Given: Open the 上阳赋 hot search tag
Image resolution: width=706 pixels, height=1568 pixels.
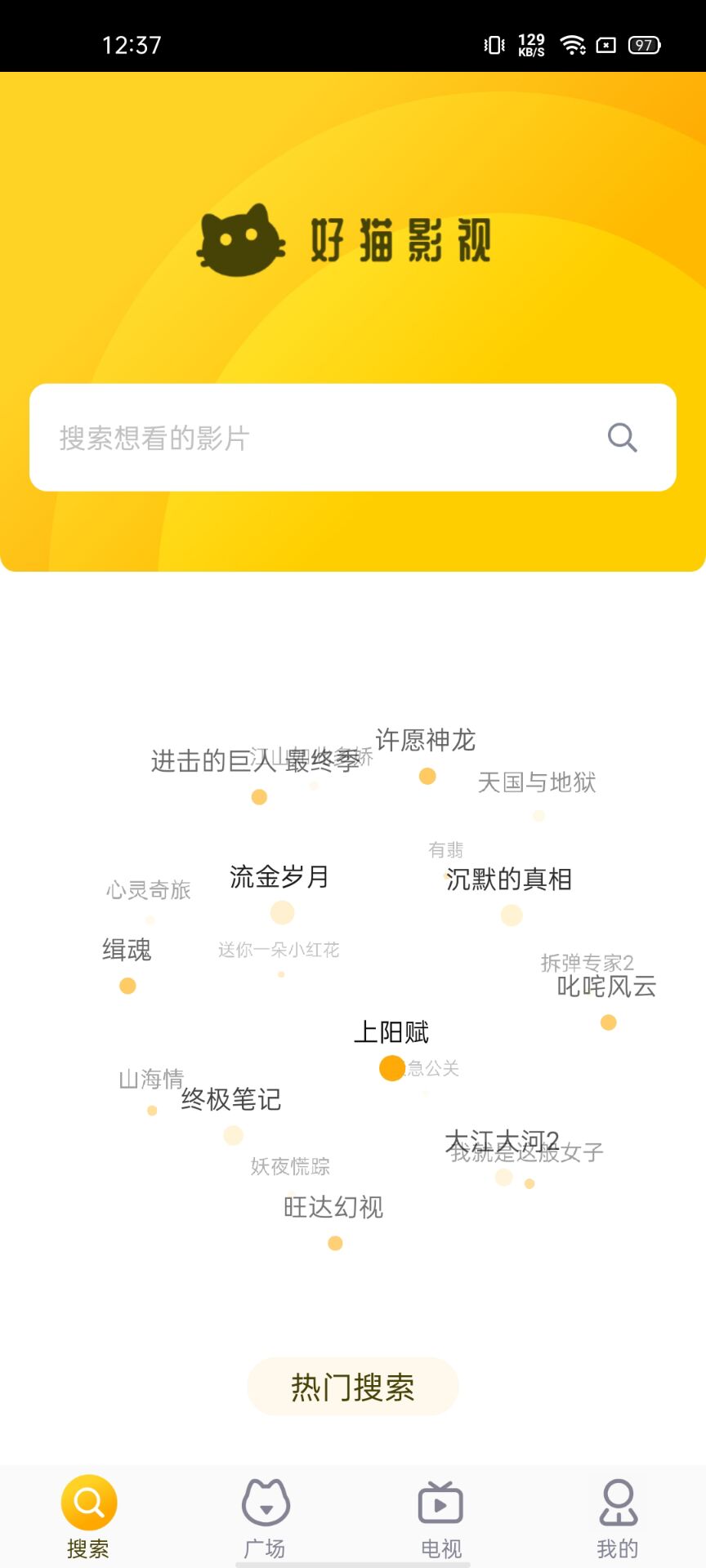Looking at the screenshot, I should (391, 1032).
